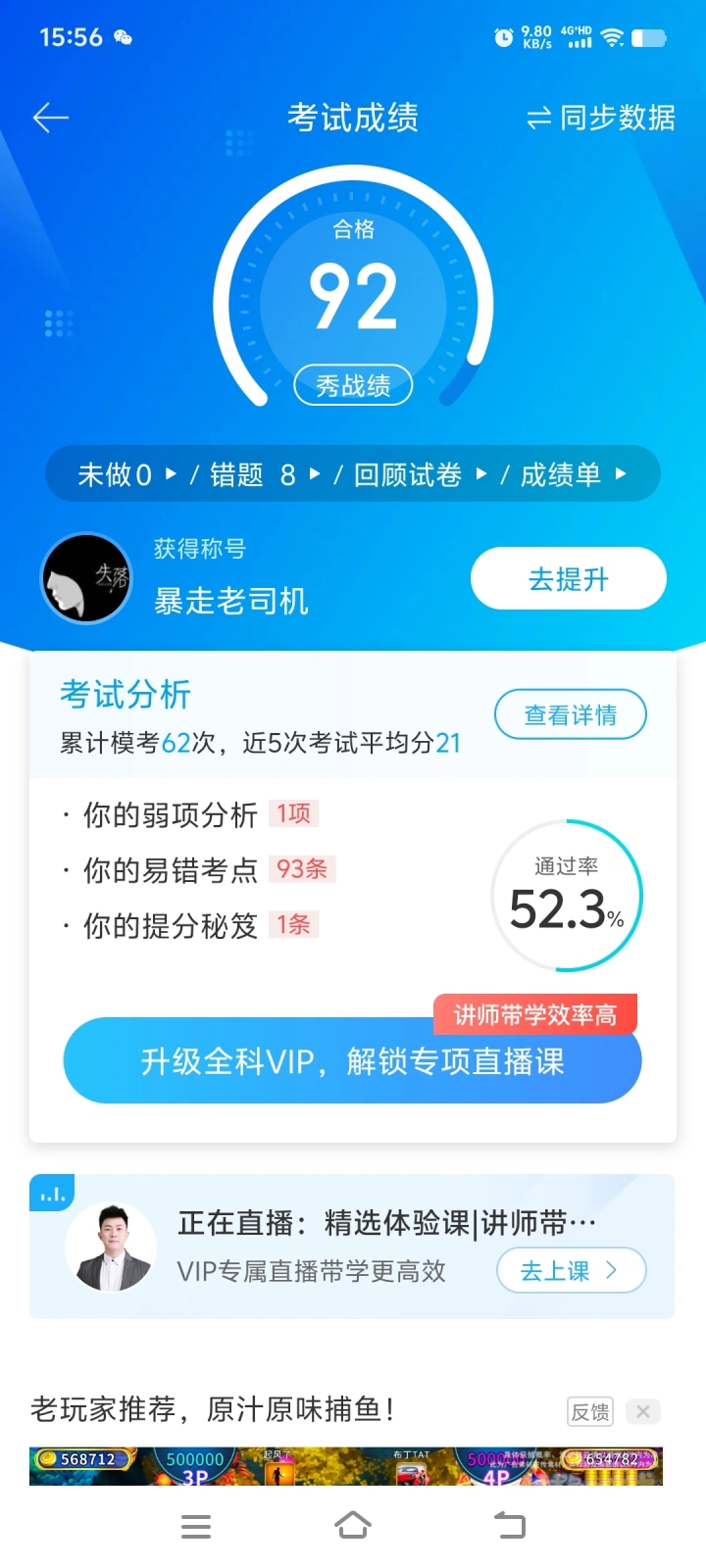Go back using the top arrow
The height and width of the screenshot is (1568, 706).
[51, 119]
